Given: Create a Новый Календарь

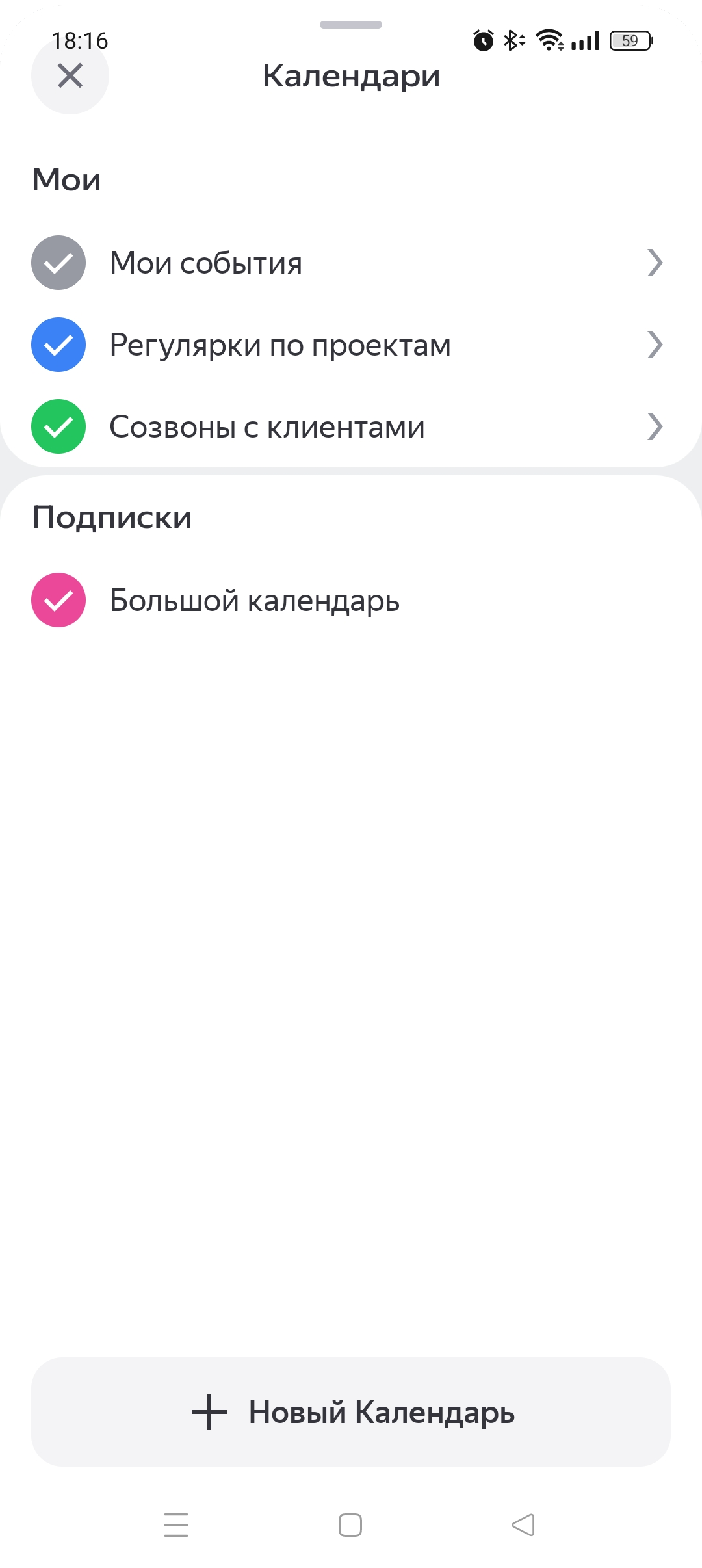Looking at the screenshot, I should point(351,1412).
